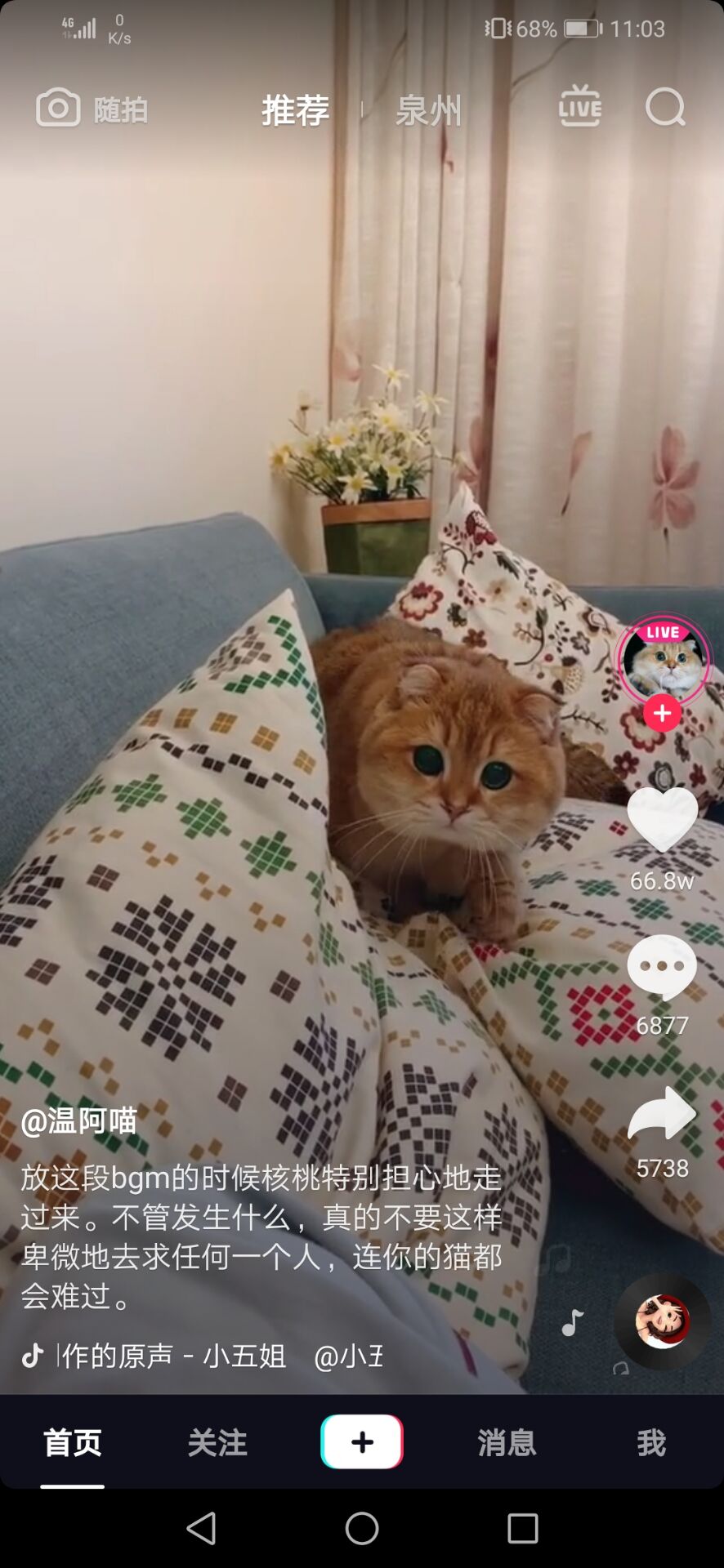Open creator's live avatar
The height and width of the screenshot is (1568, 724).
[x=663, y=658]
